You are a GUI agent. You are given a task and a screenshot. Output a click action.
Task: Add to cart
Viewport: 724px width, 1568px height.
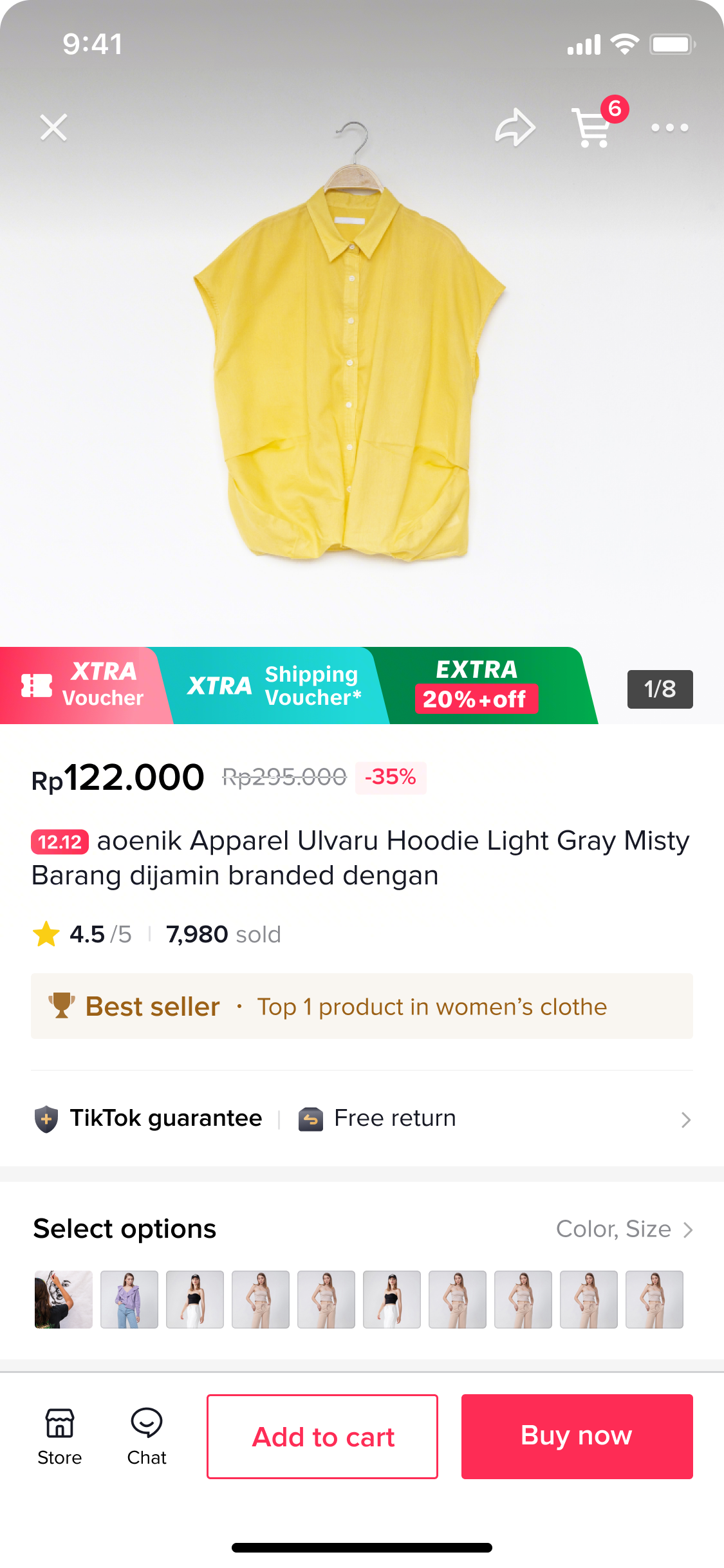(322, 1436)
